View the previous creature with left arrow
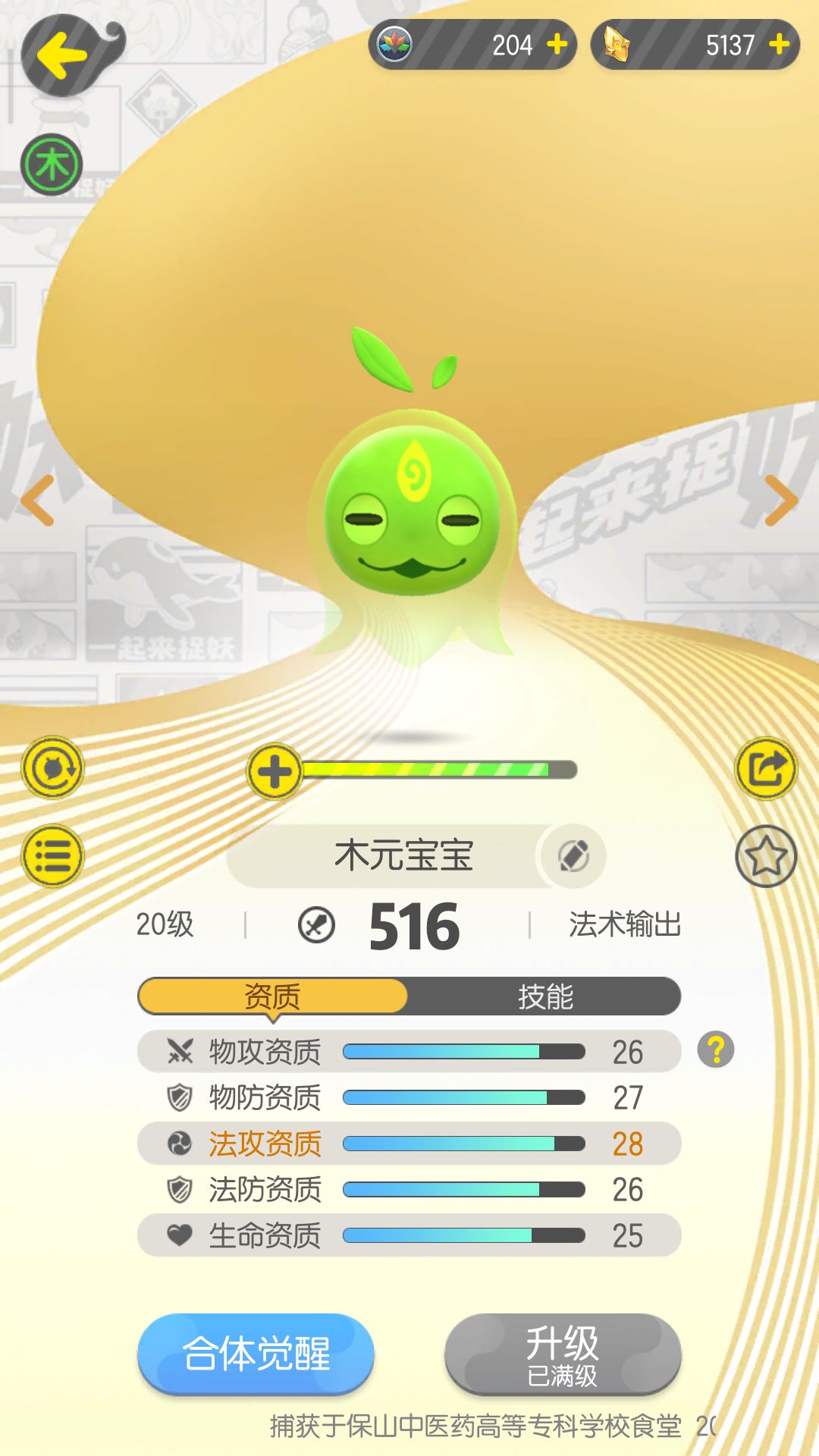819x1456 pixels. click(x=38, y=500)
